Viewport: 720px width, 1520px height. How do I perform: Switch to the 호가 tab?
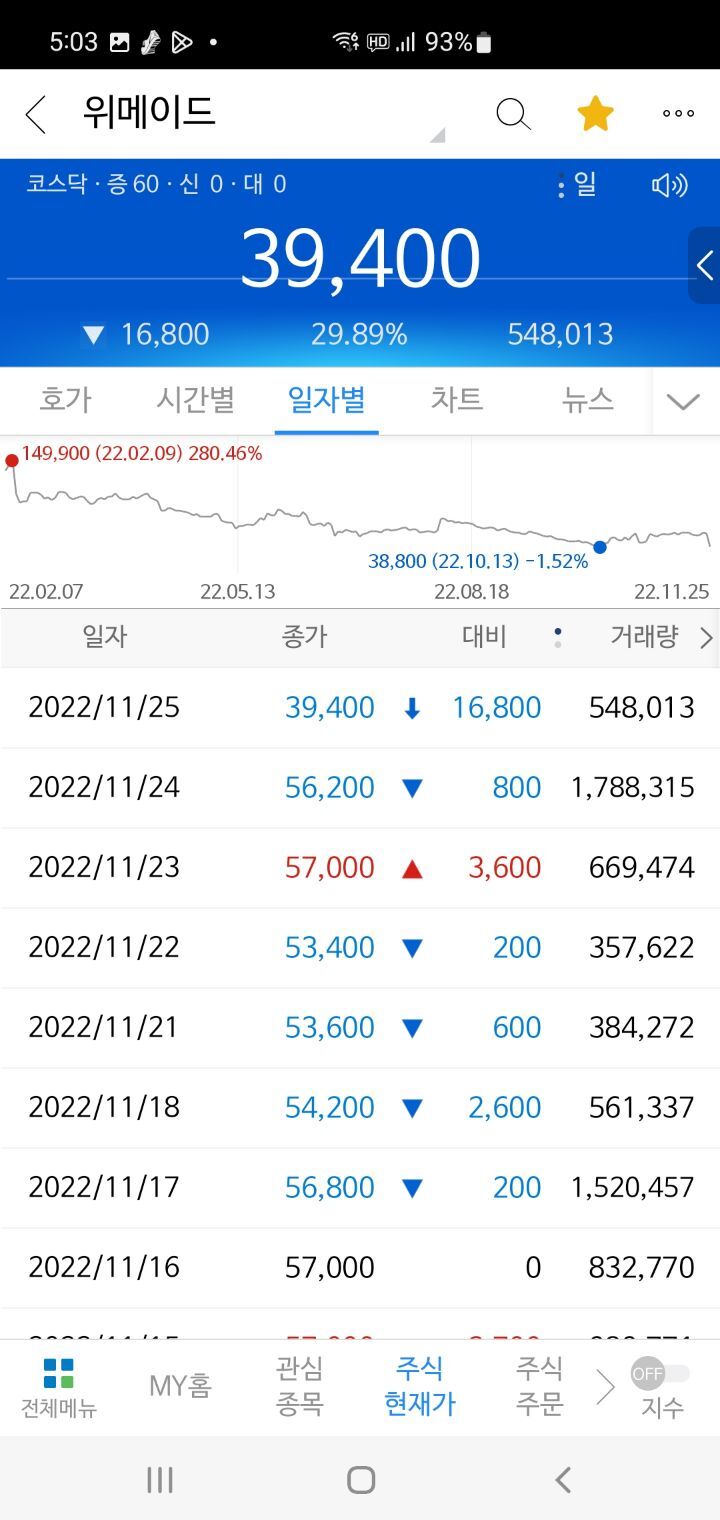pos(65,400)
